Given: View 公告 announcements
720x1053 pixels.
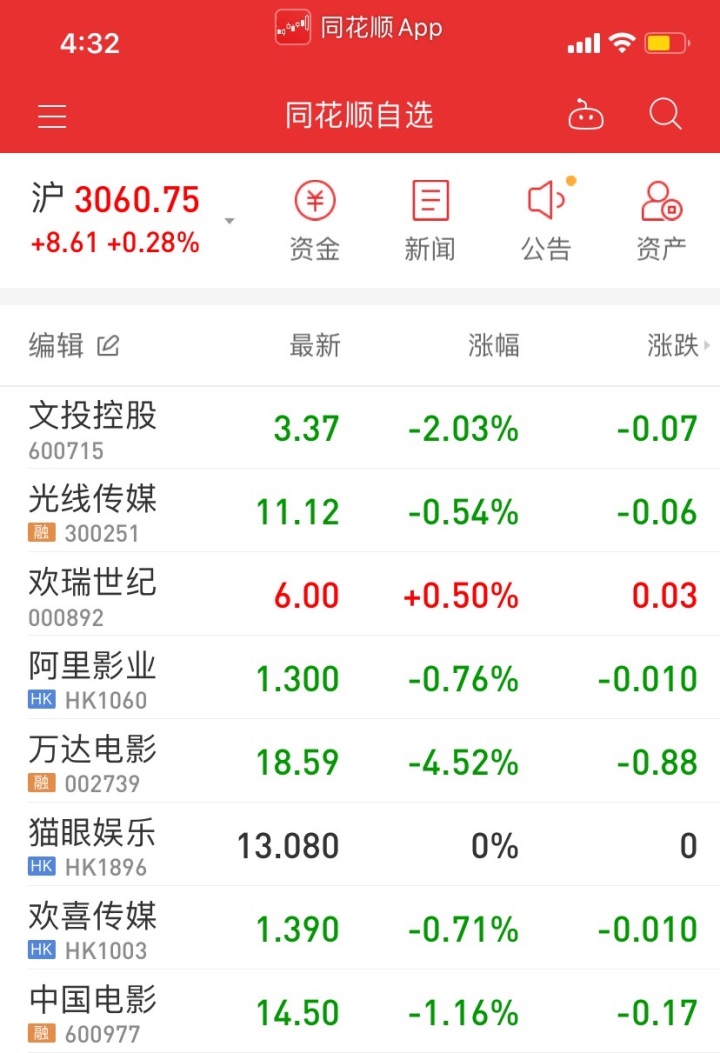Looking at the screenshot, I should tap(546, 221).
